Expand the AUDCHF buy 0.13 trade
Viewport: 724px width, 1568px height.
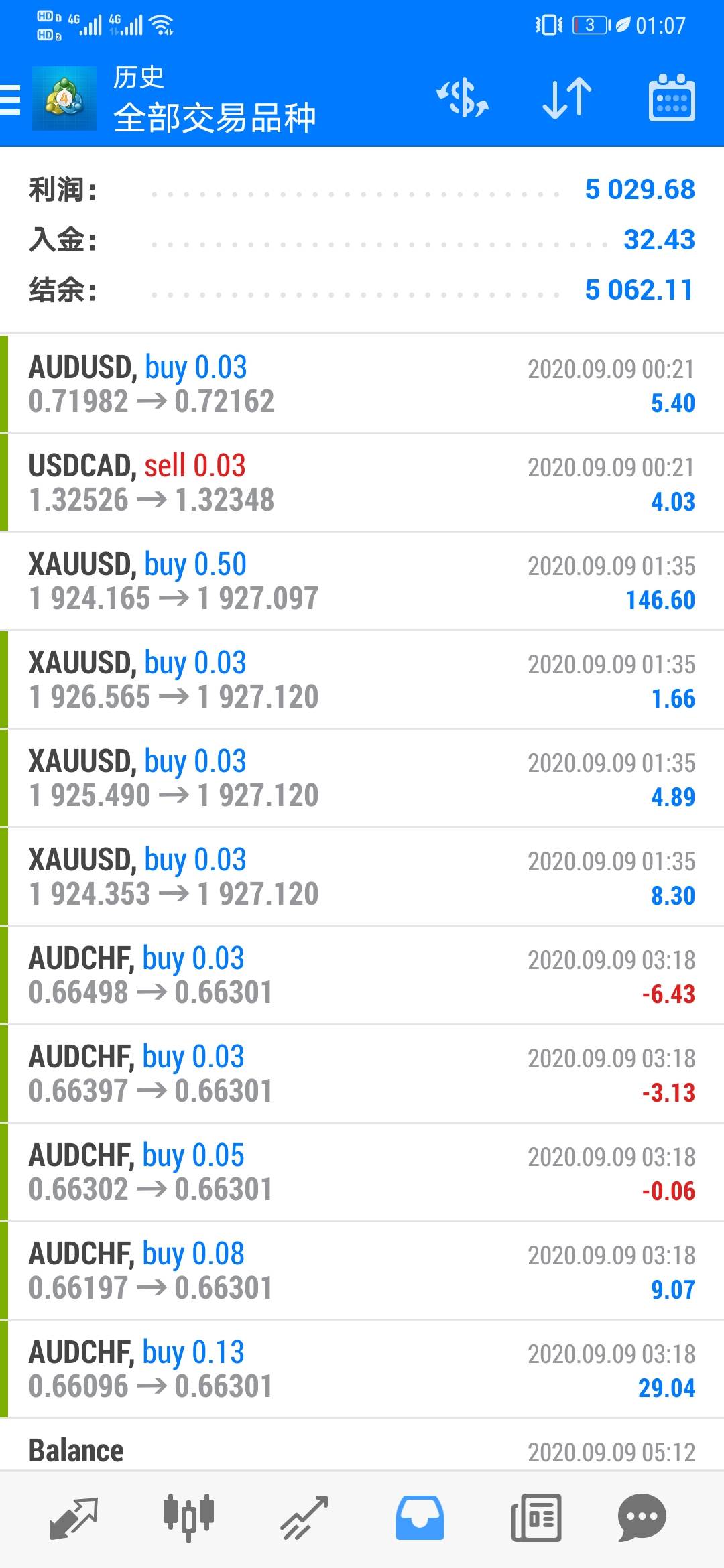362,1369
